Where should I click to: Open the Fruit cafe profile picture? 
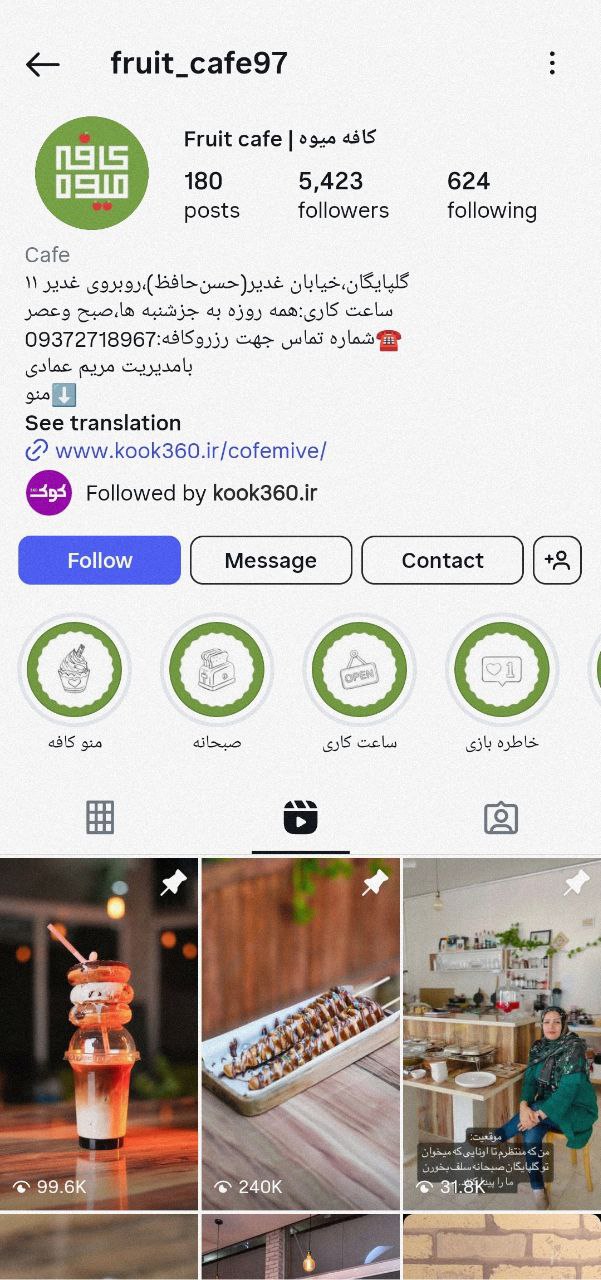coord(92,173)
